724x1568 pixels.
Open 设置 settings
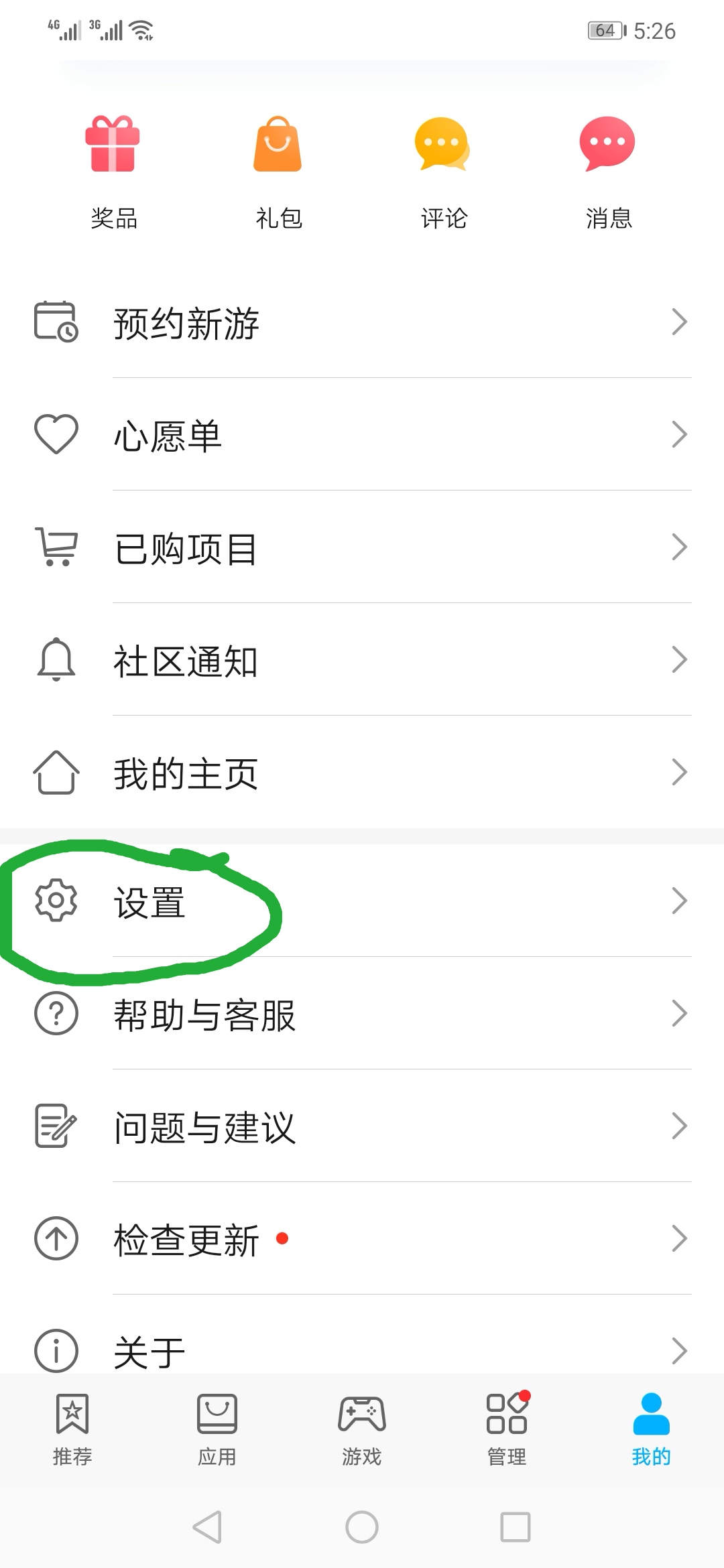[362, 901]
